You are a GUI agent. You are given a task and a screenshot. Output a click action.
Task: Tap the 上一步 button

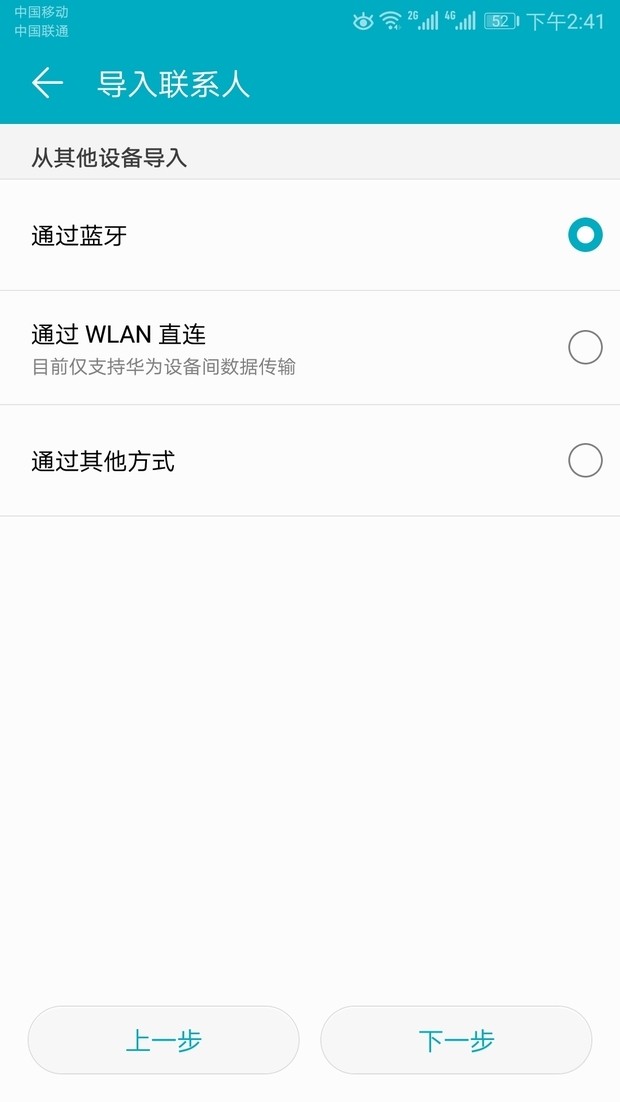point(164,1040)
